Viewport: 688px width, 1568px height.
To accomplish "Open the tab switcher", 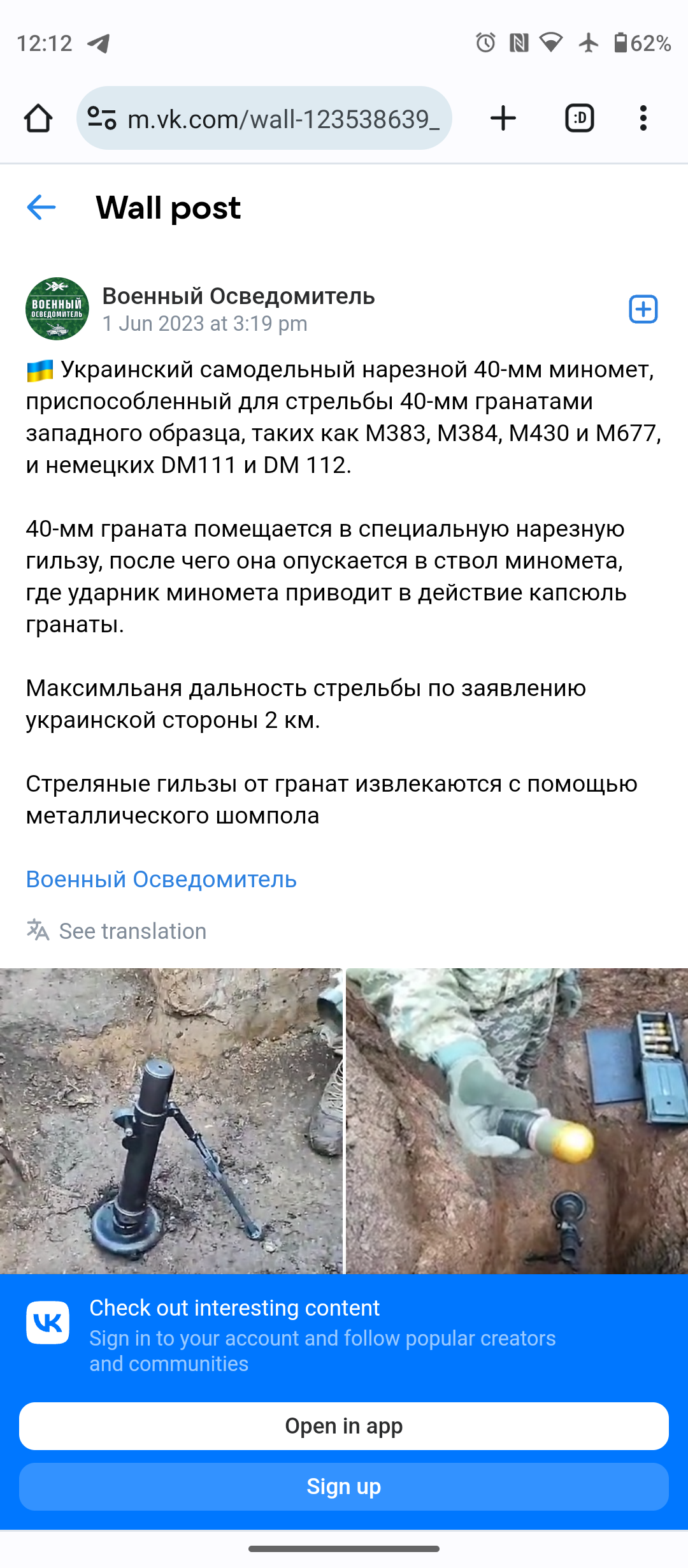I will point(580,118).
